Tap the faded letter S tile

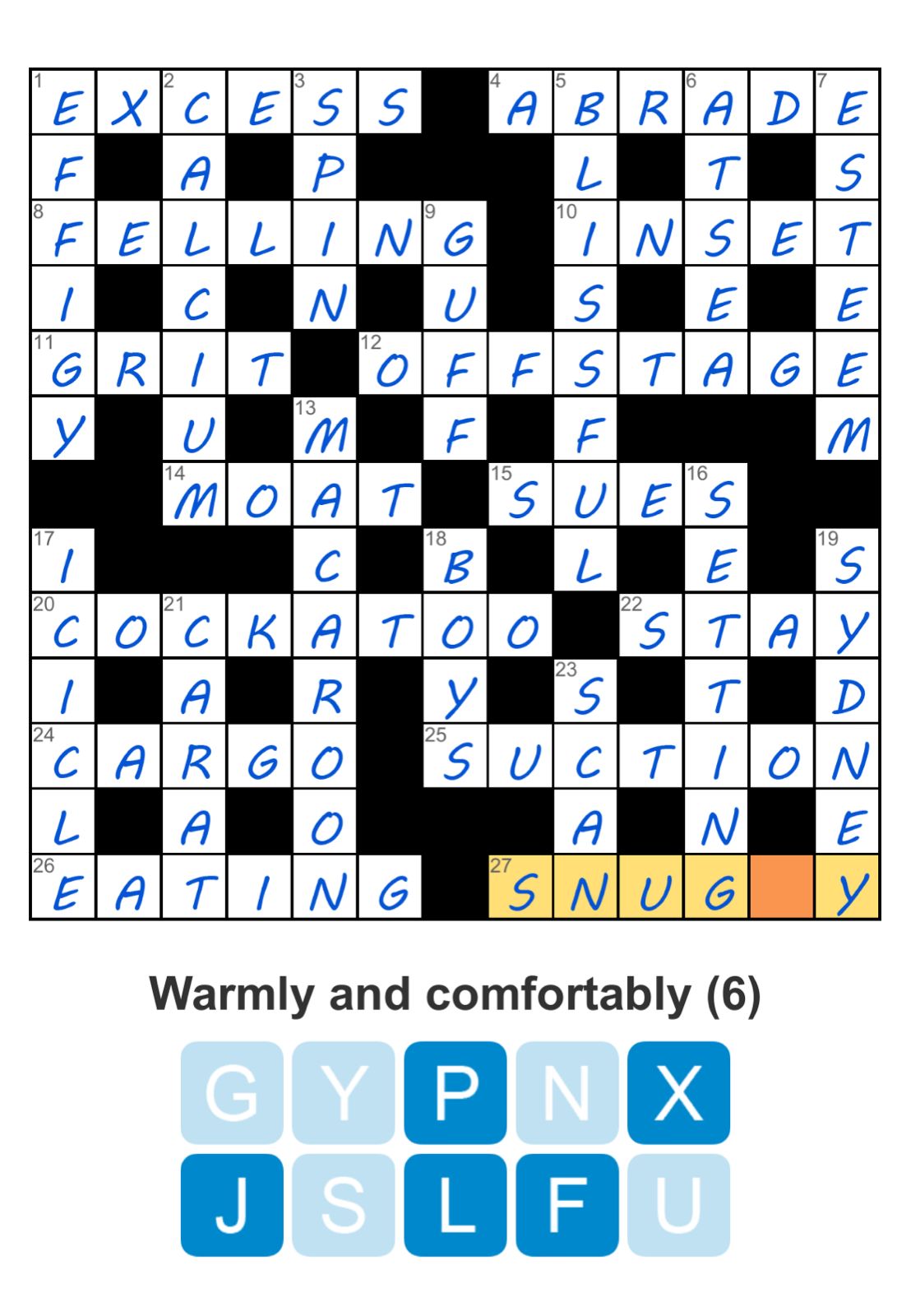(343, 1204)
